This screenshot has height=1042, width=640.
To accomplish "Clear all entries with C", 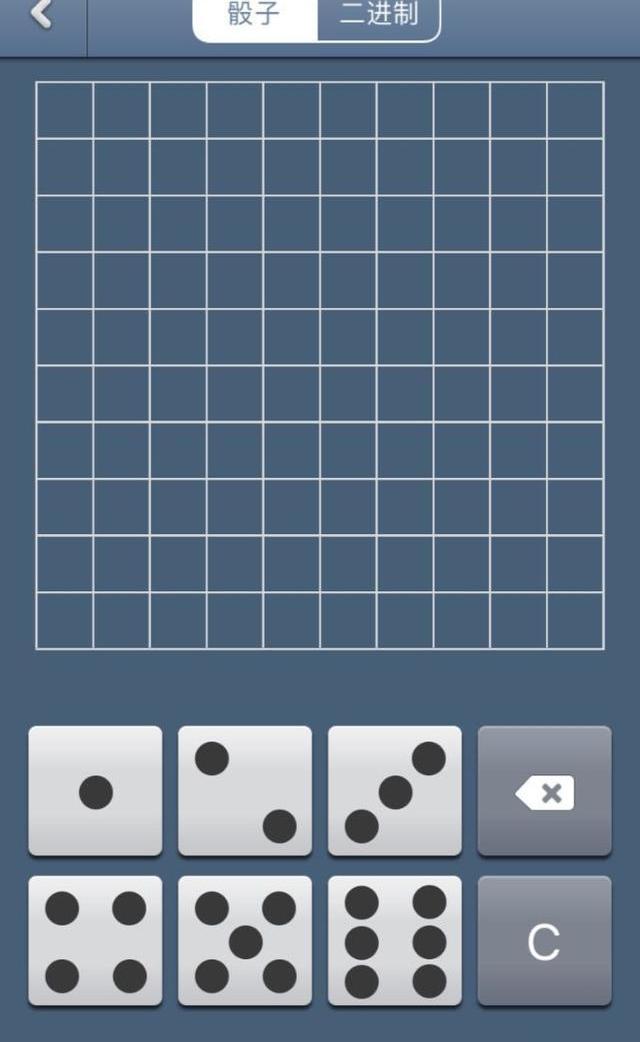I will click(544, 941).
